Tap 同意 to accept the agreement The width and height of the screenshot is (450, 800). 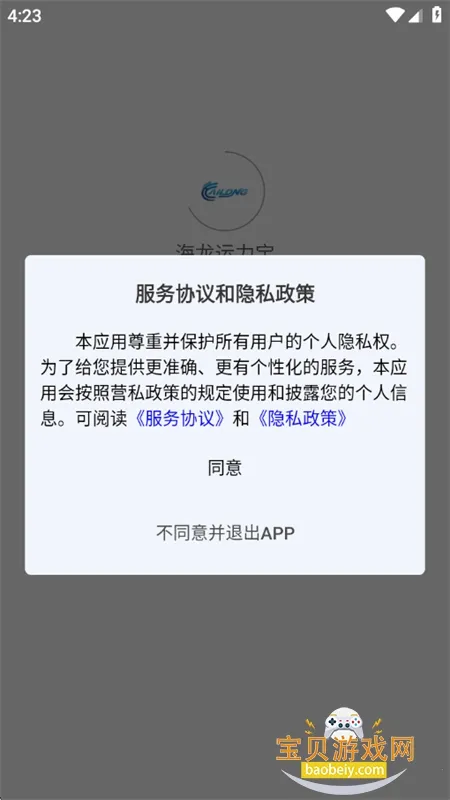point(224,468)
